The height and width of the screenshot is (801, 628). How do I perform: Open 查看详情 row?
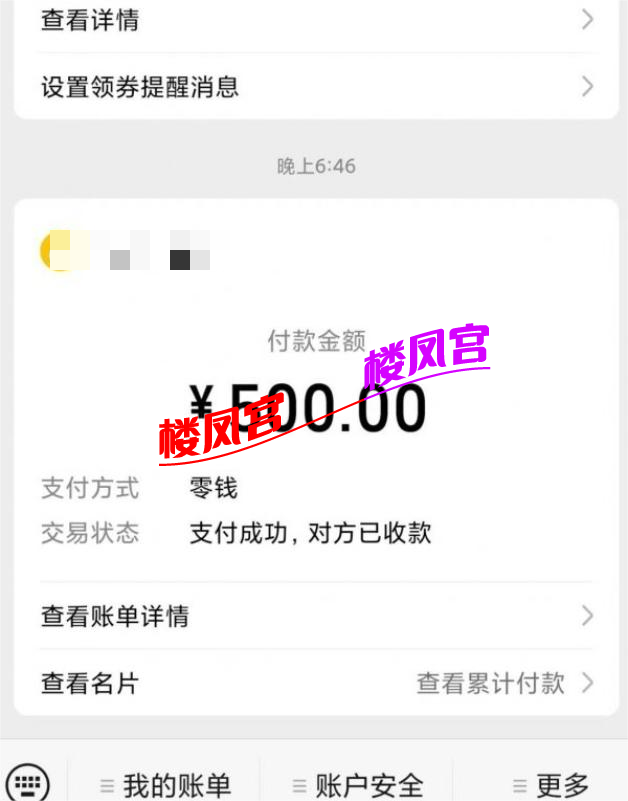tap(315, 20)
